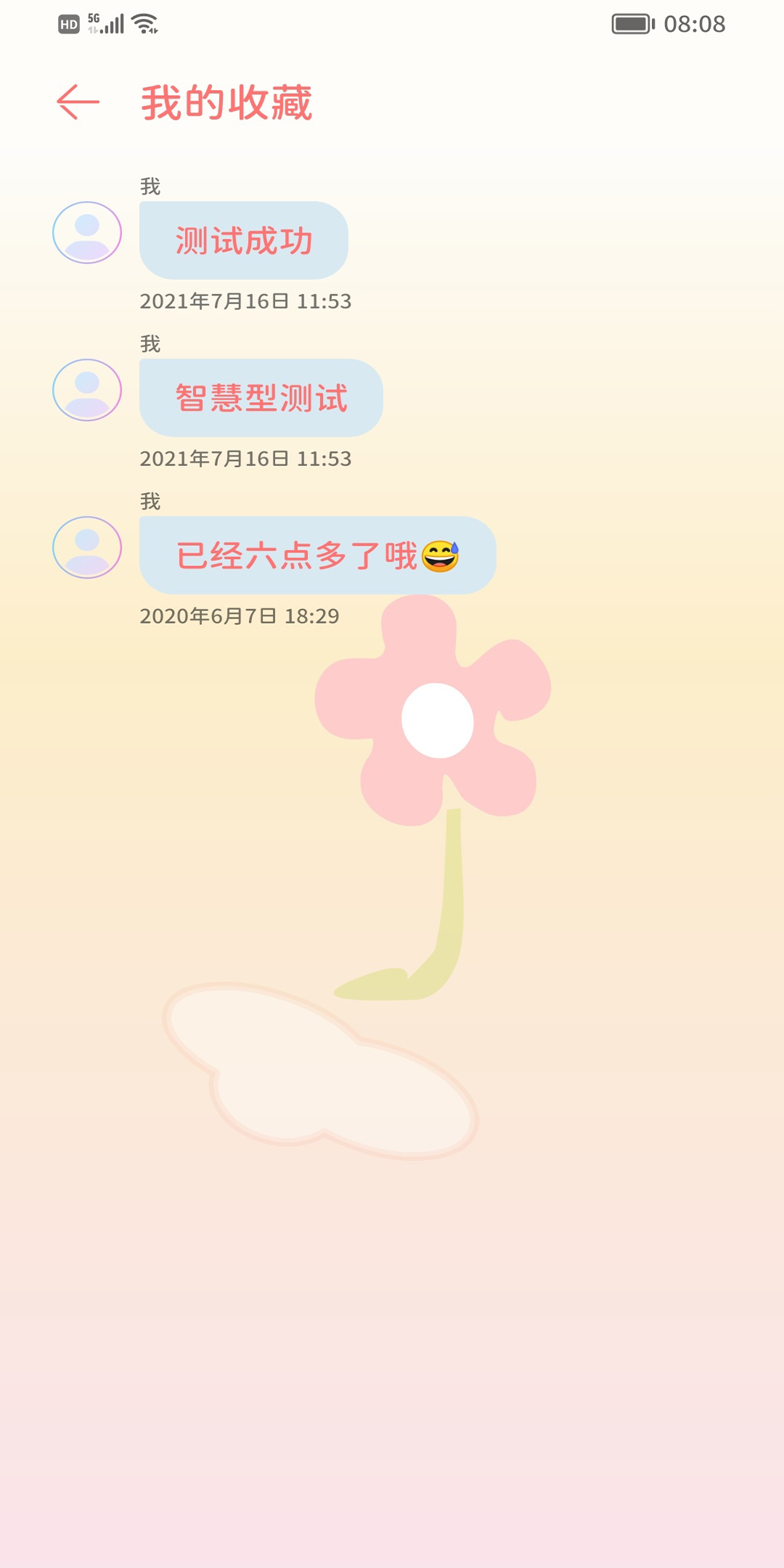784x1568 pixels.
Task: Tap the avatar beside 已经六点多了哦
Action: 87,547
